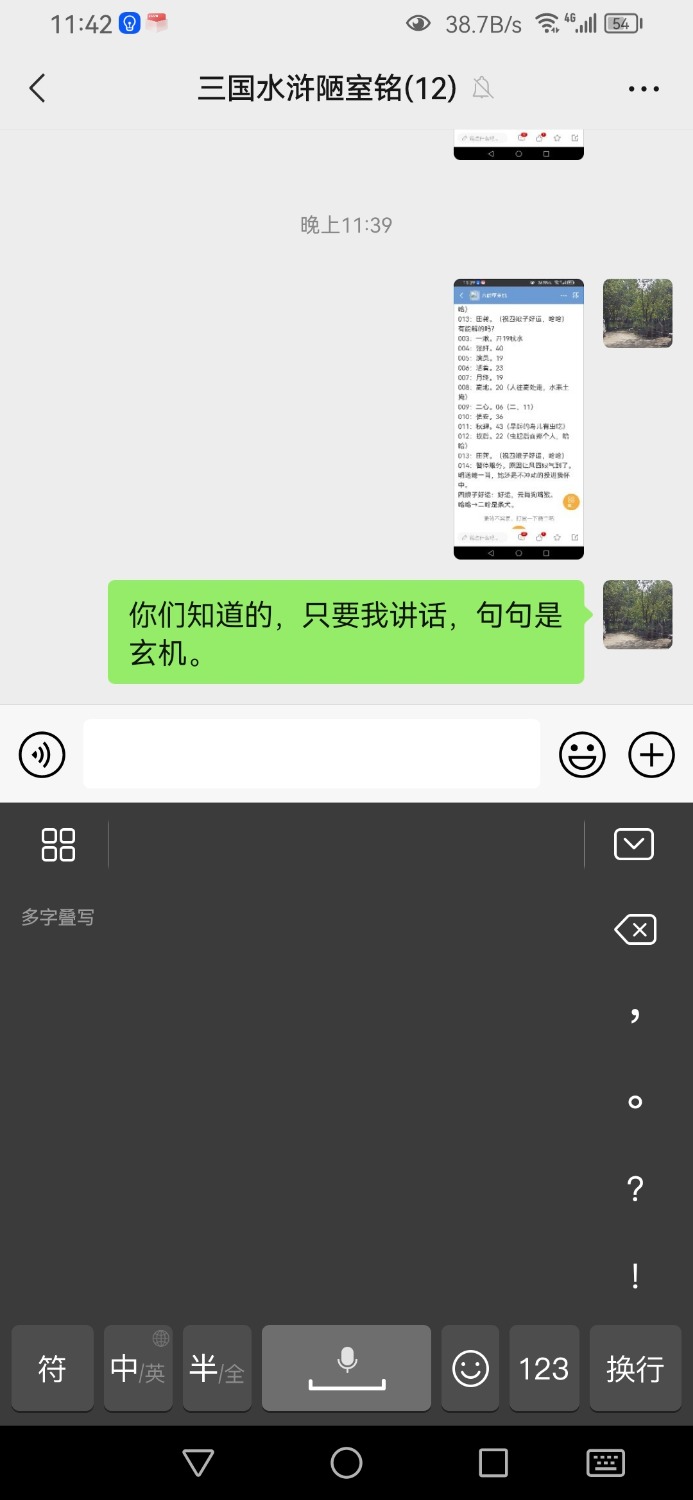Insert a comma from the keyboard
Screen dimensions: 693x1500
(635, 1017)
